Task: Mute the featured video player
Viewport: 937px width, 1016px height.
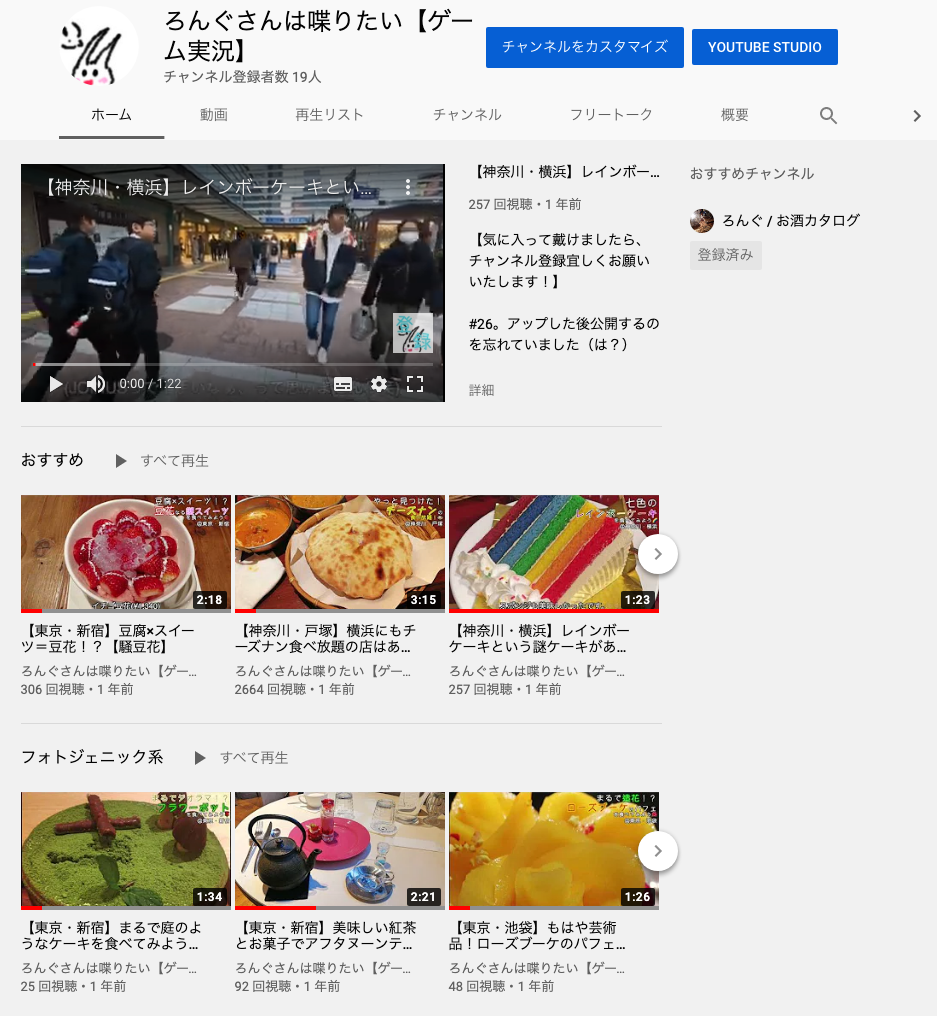Action: (x=96, y=384)
